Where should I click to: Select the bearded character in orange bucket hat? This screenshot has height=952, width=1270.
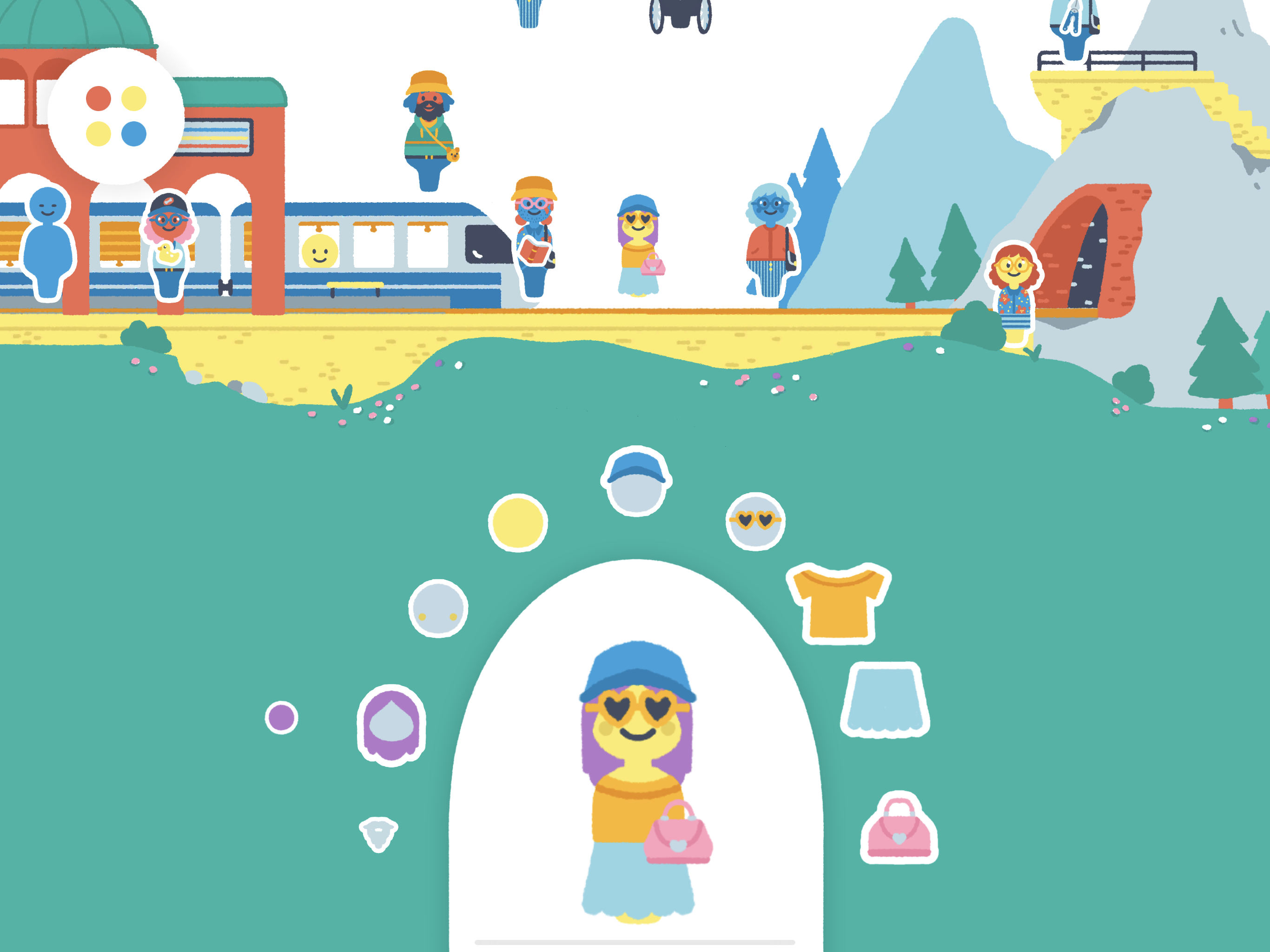point(429,132)
